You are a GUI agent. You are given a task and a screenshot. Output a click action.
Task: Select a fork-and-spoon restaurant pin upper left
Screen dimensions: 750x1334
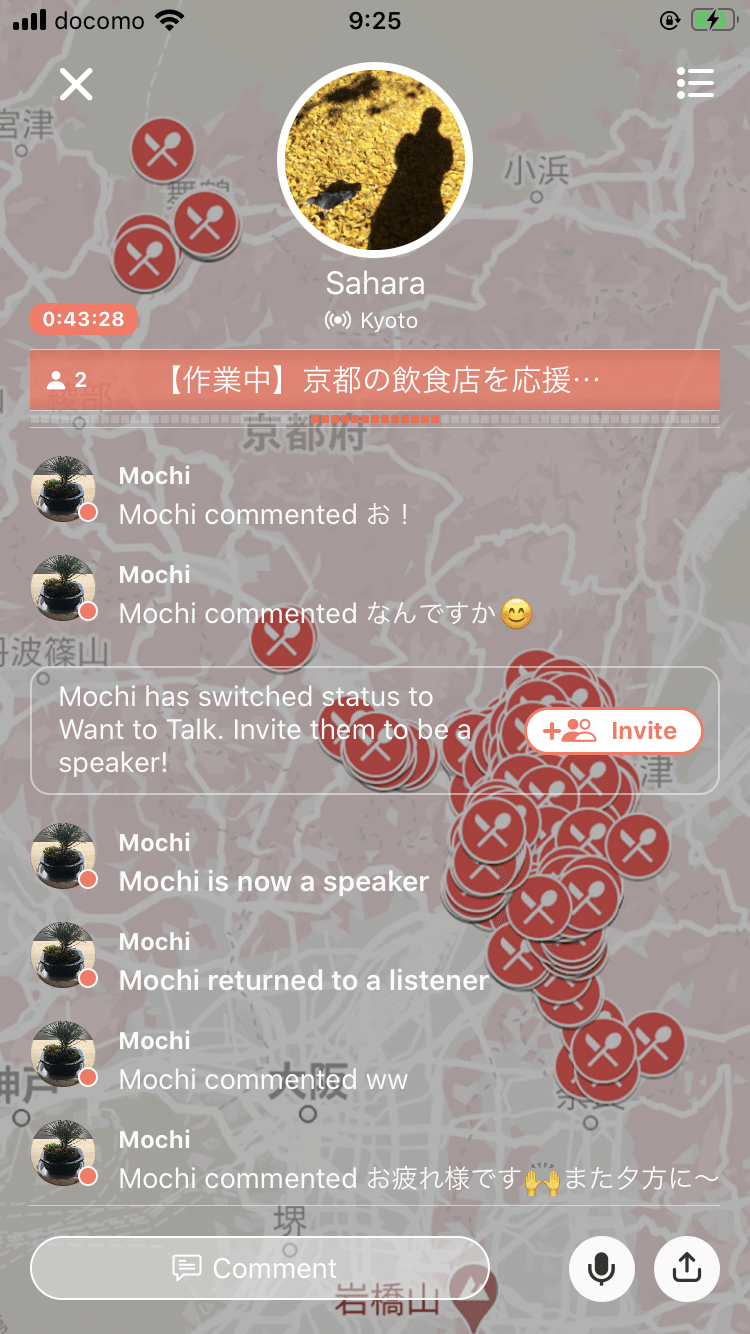tap(162, 150)
